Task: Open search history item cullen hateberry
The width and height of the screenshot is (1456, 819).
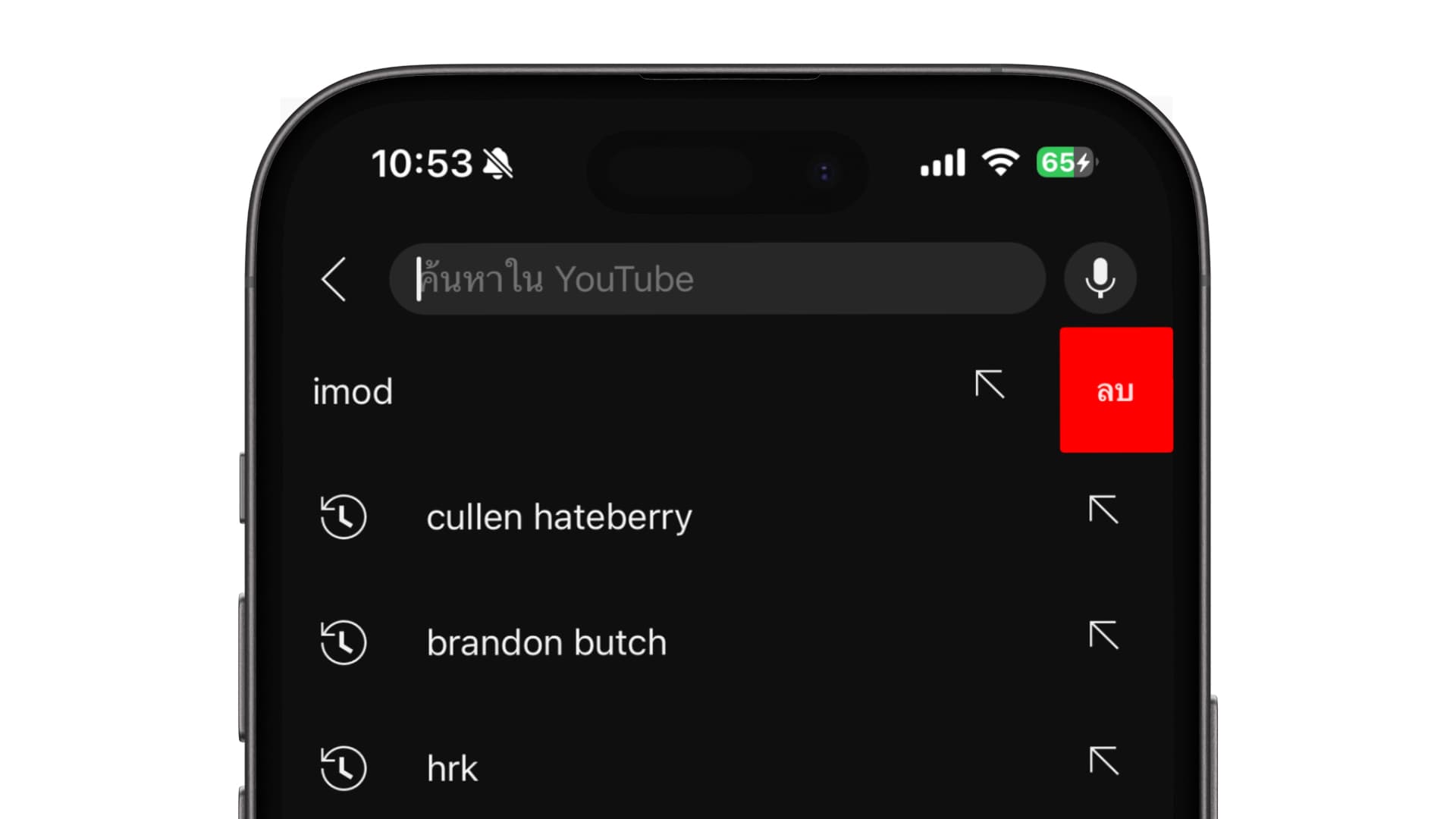Action: point(559,517)
